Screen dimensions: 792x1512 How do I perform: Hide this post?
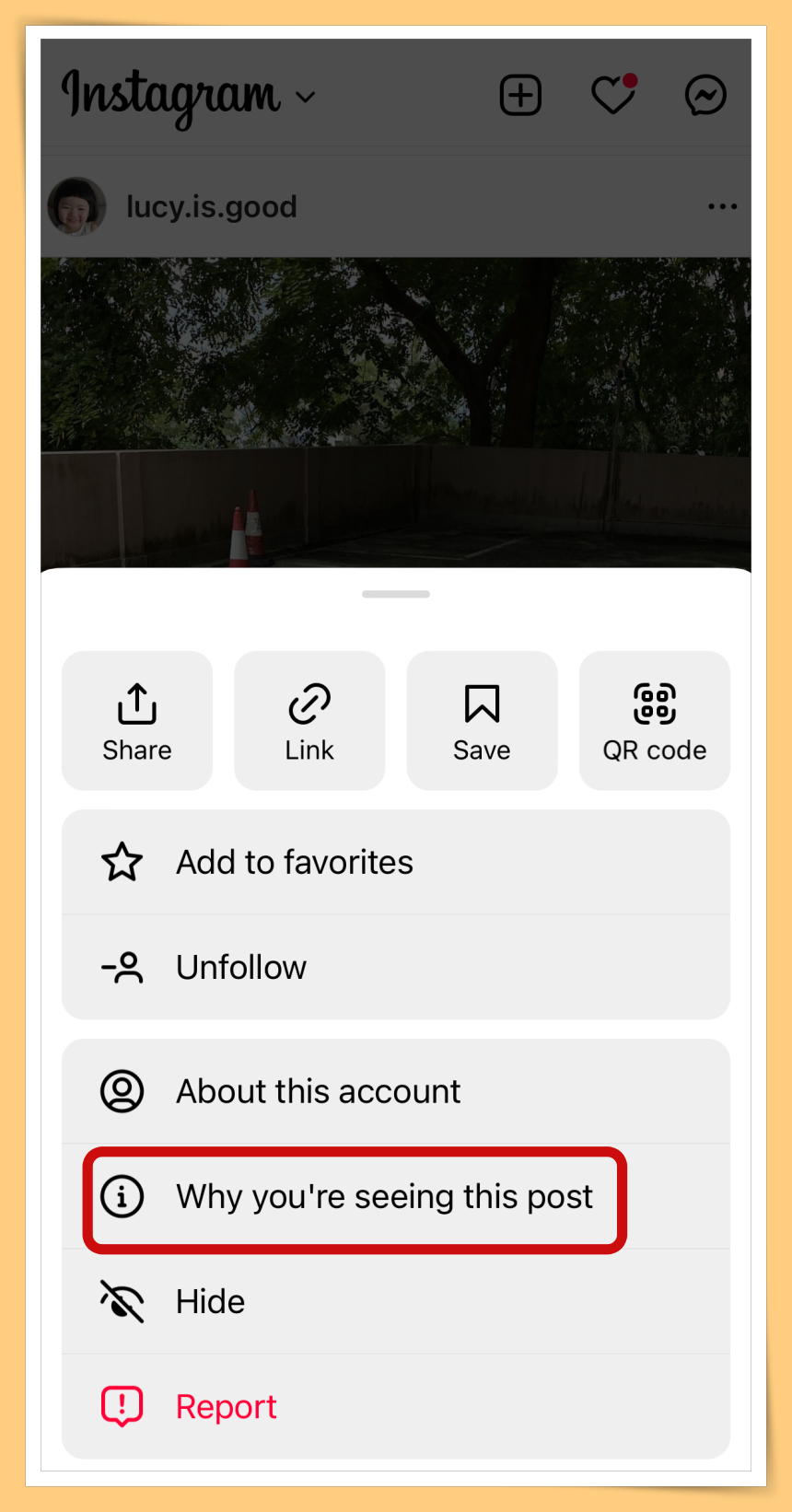396,1302
